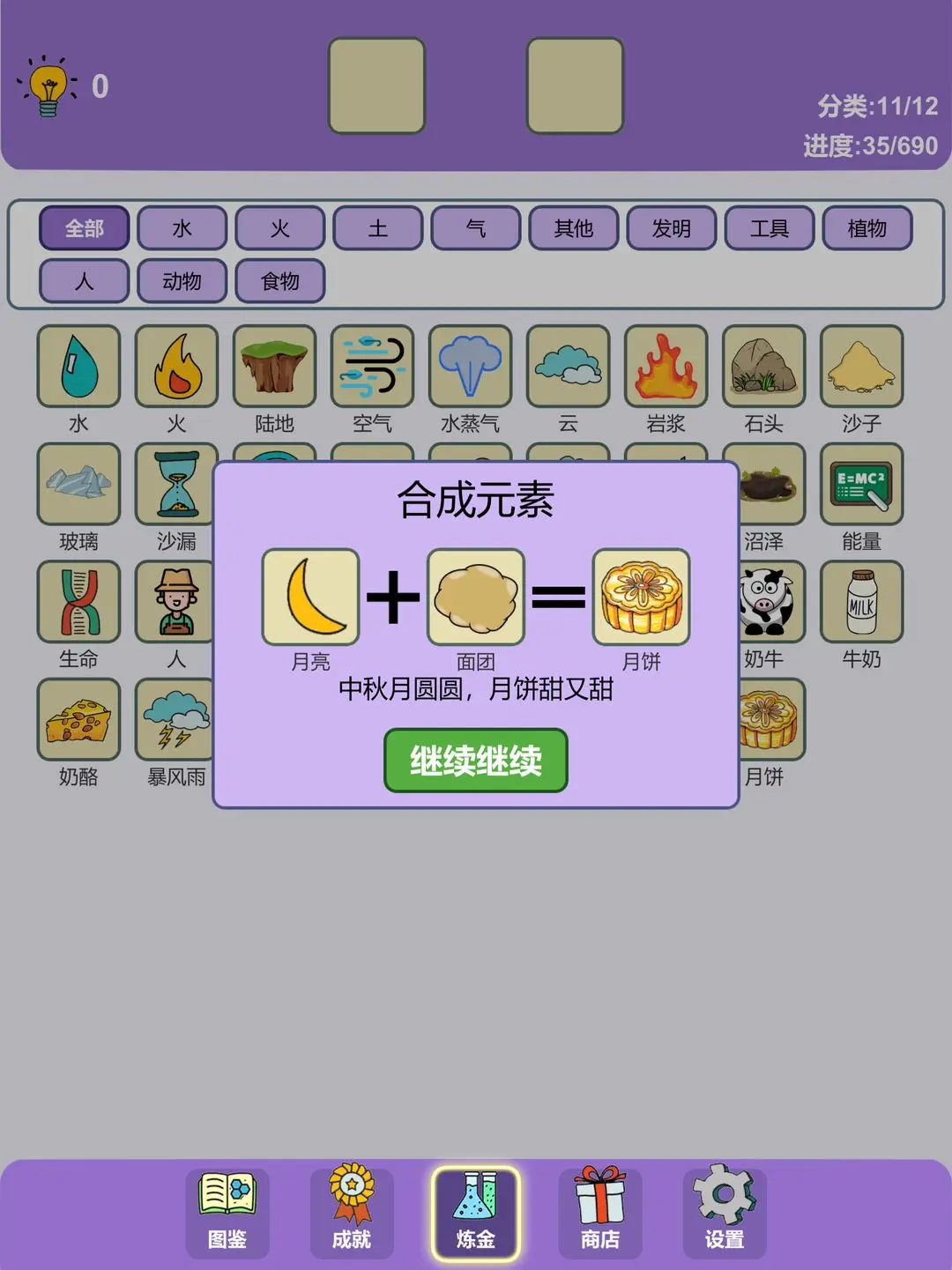
Task: Select the 全部 category chip
Action: 85,228
